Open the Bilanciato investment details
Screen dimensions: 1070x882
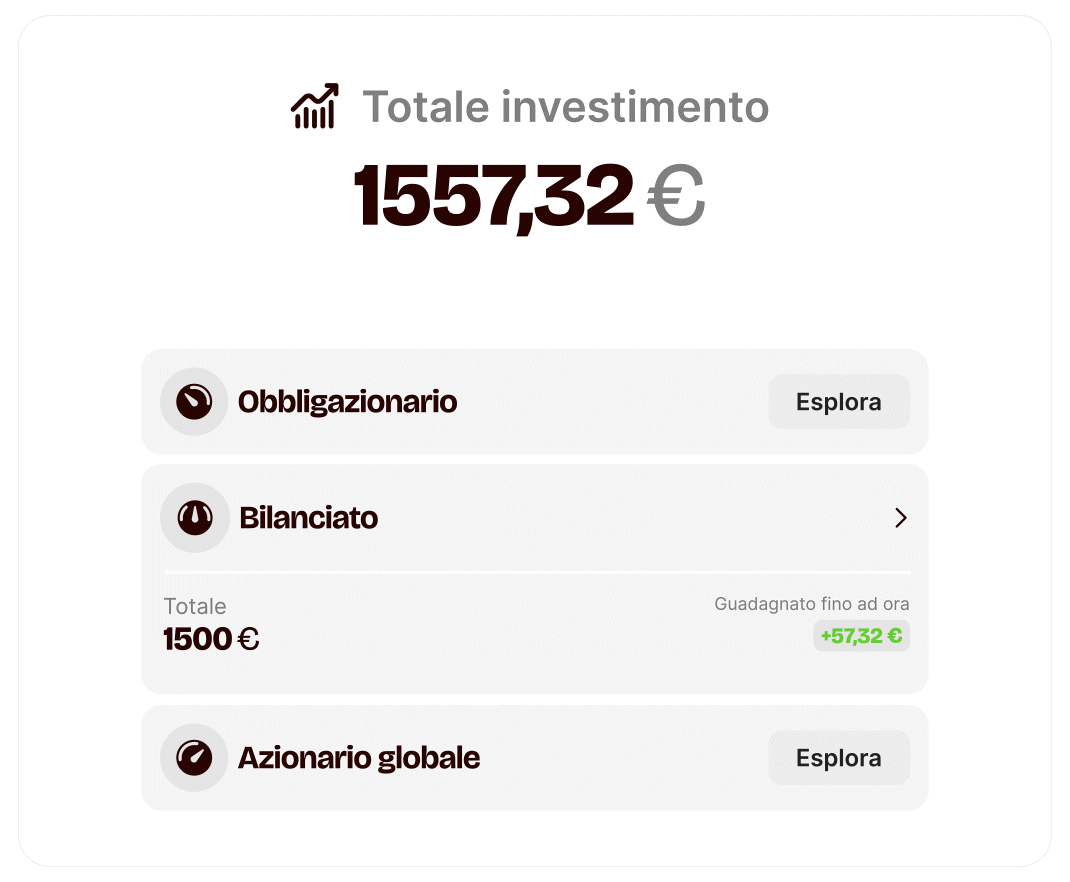(x=900, y=518)
